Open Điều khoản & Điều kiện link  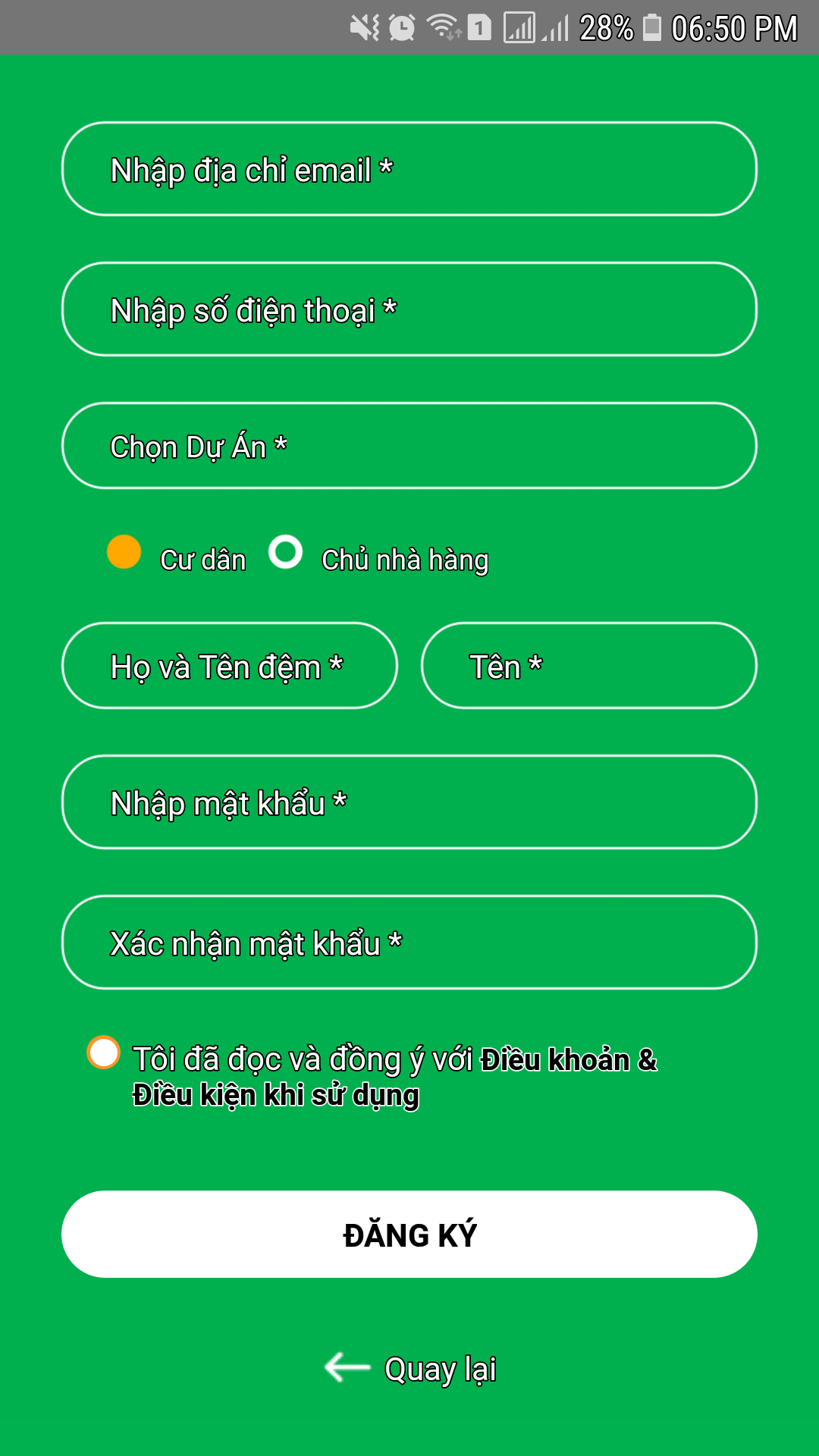click(567, 1060)
